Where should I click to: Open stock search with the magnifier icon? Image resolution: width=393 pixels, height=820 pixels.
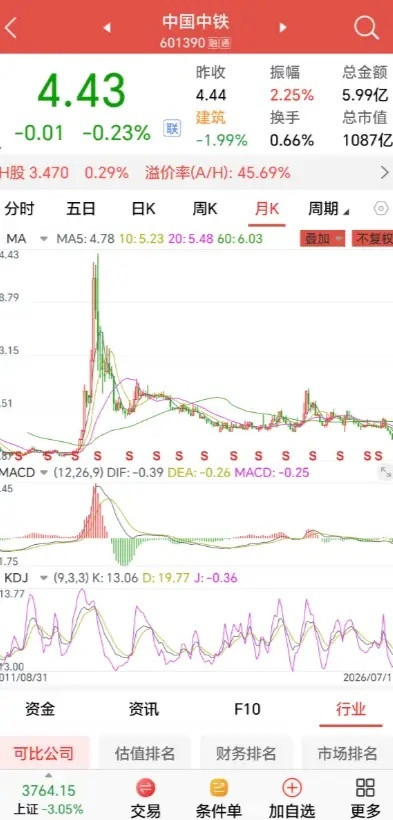pyautogui.click(x=366, y=27)
